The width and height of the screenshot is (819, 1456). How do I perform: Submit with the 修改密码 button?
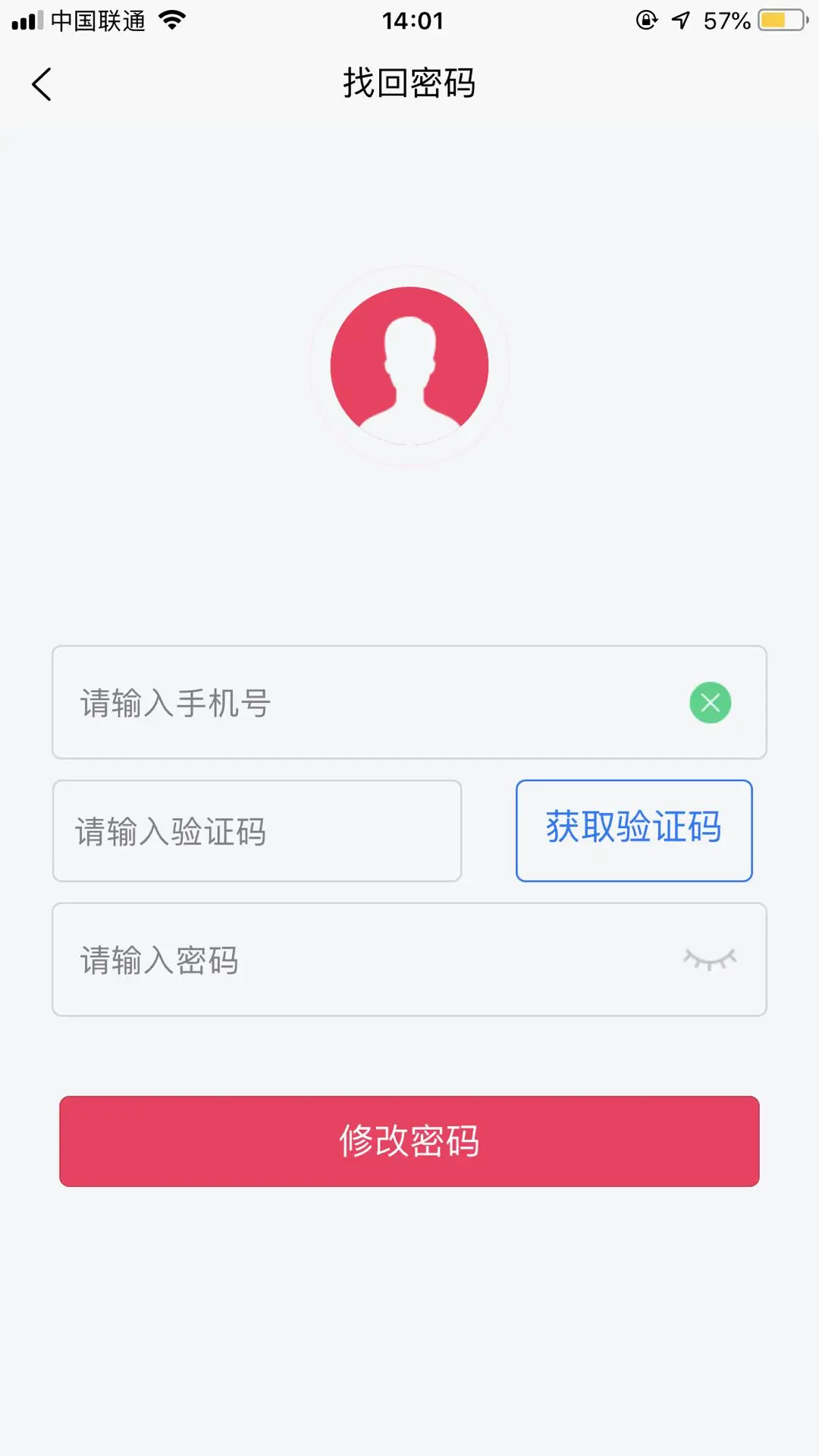click(x=409, y=1141)
